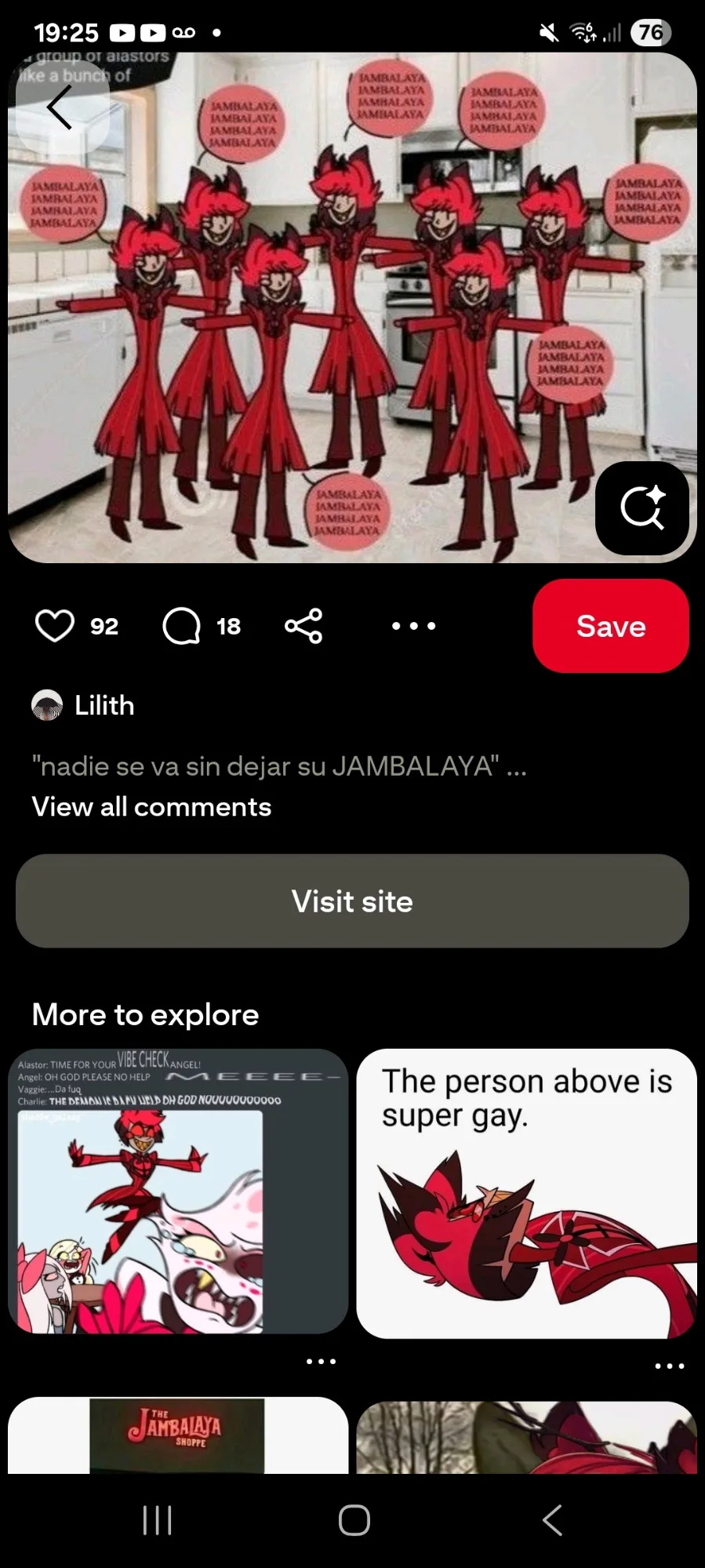This screenshot has height=1568, width=705.
Task: Open the 'person above is super gay' pin
Action: [526, 1193]
